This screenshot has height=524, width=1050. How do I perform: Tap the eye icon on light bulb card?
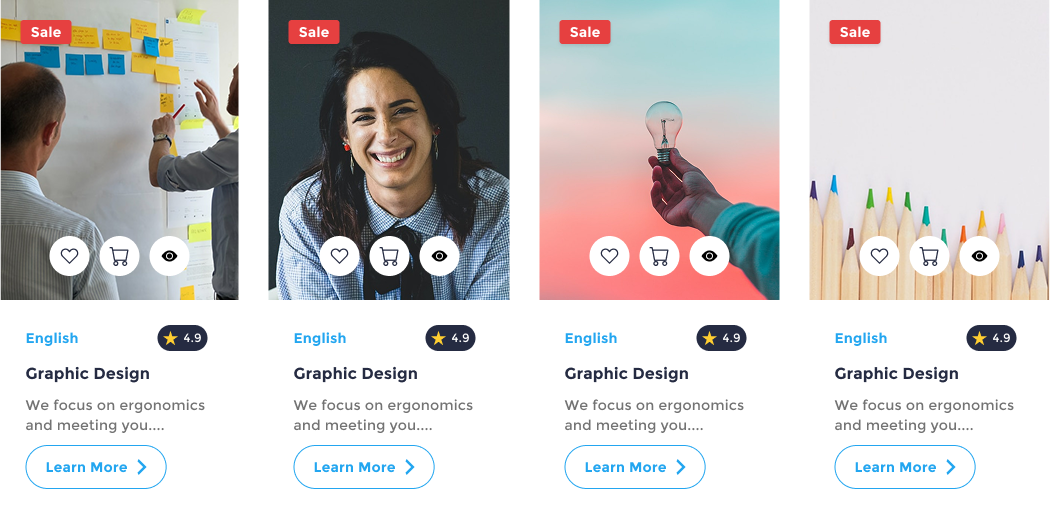click(x=709, y=256)
